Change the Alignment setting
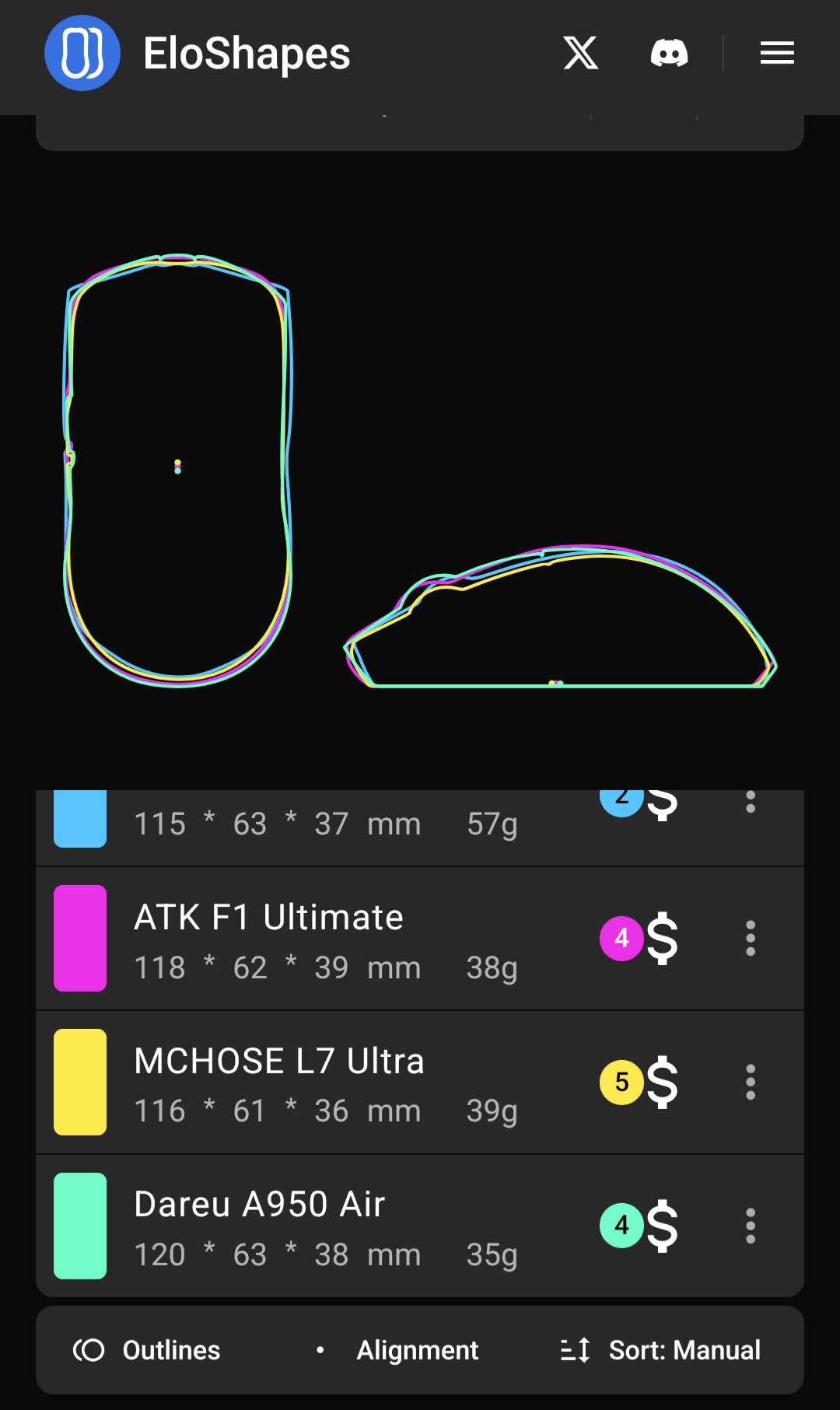 coord(398,1350)
